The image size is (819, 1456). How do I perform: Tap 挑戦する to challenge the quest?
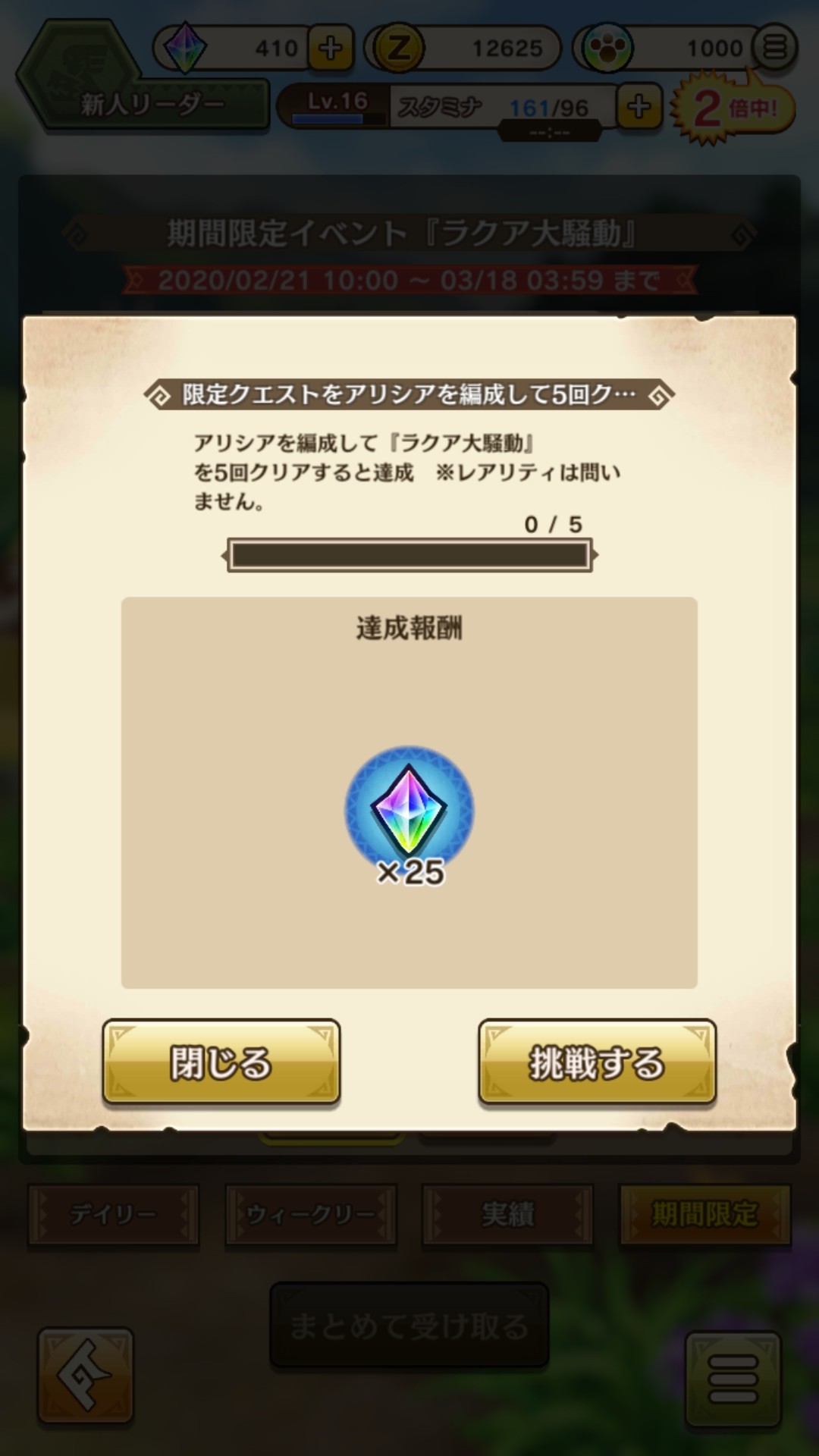(597, 1061)
